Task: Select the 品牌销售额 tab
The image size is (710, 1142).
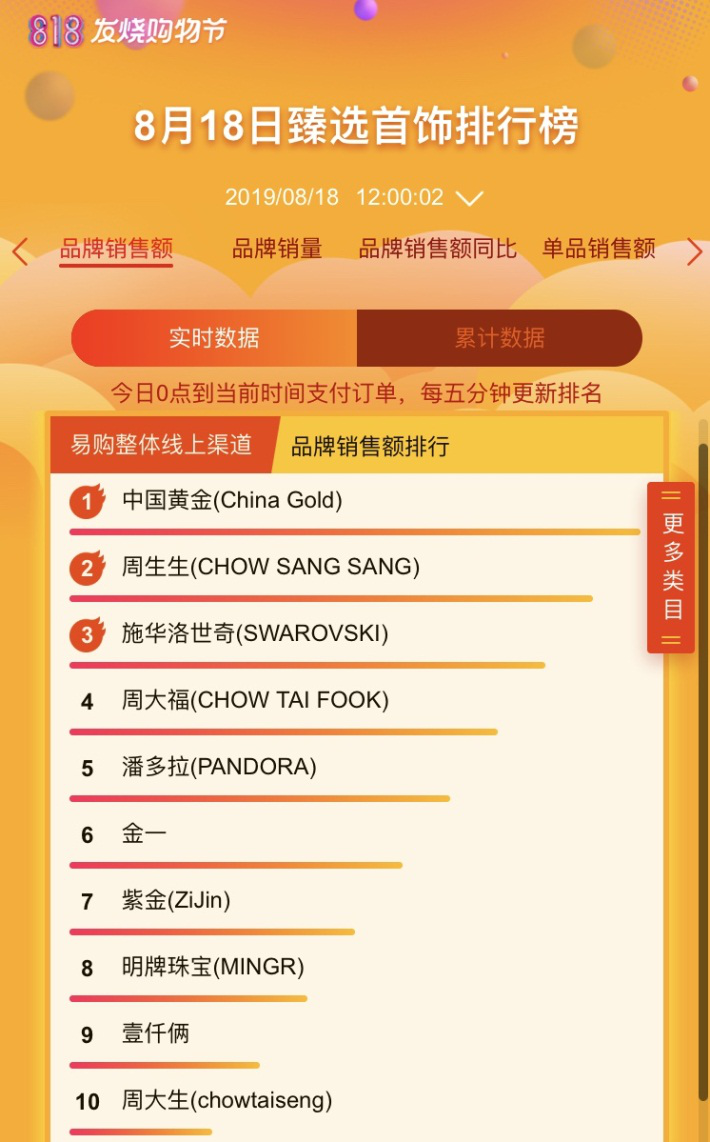Action: click(x=116, y=249)
